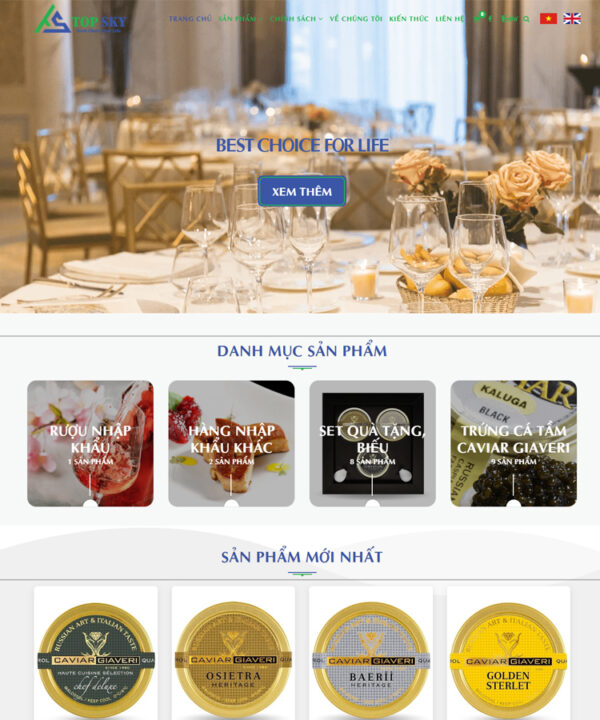Open Hàng Nhập Khẩu Khác category
This screenshot has height=720, width=600.
231,442
